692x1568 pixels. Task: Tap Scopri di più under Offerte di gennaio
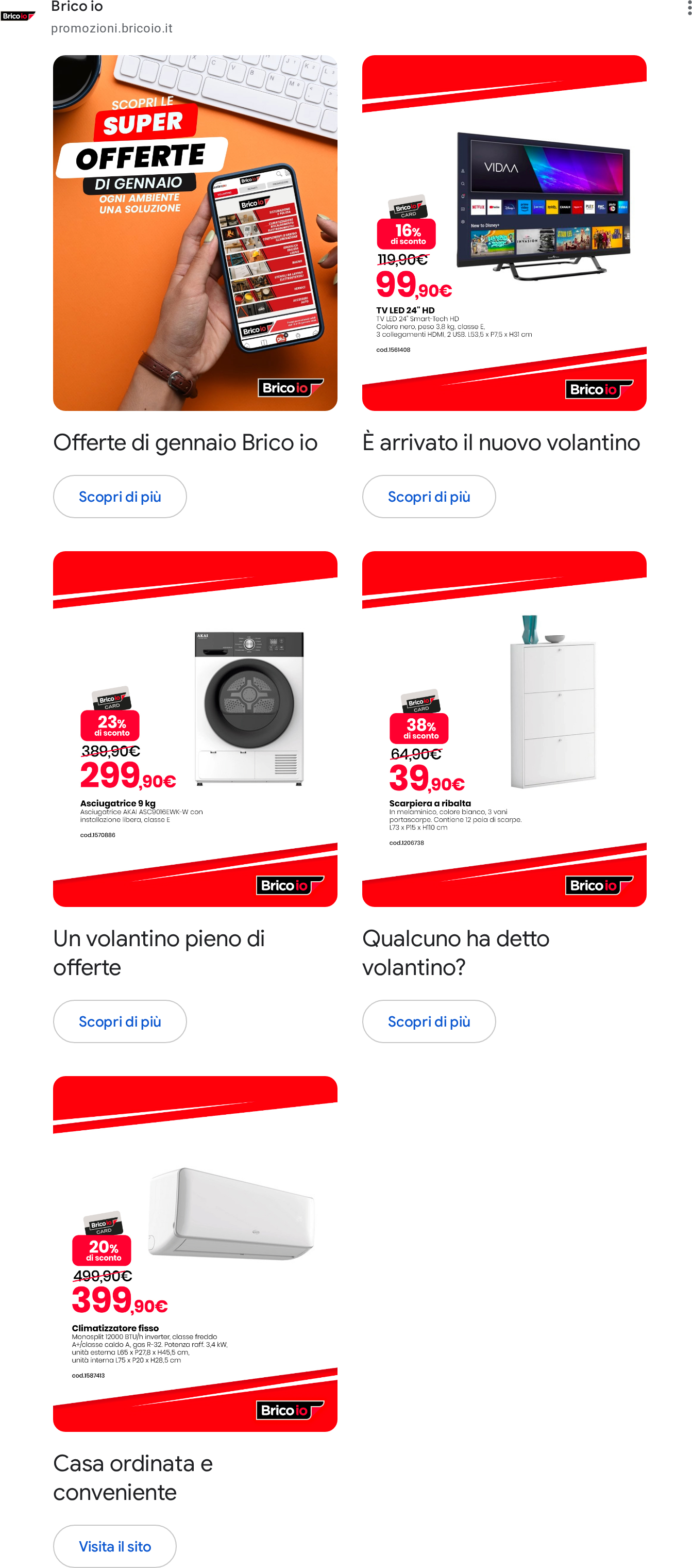pyautogui.click(x=120, y=497)
